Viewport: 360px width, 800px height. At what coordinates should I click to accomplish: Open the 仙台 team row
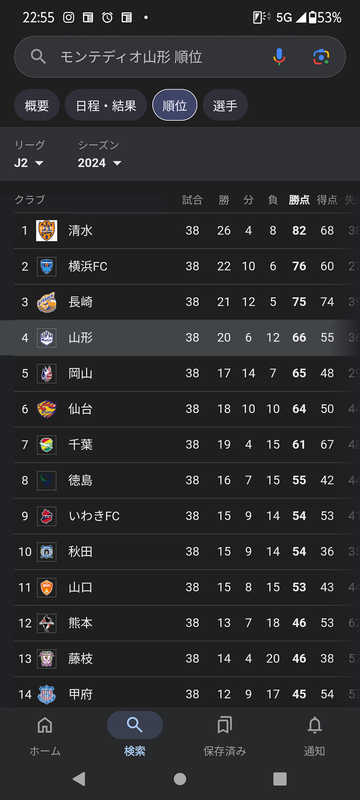pos(185,409)
